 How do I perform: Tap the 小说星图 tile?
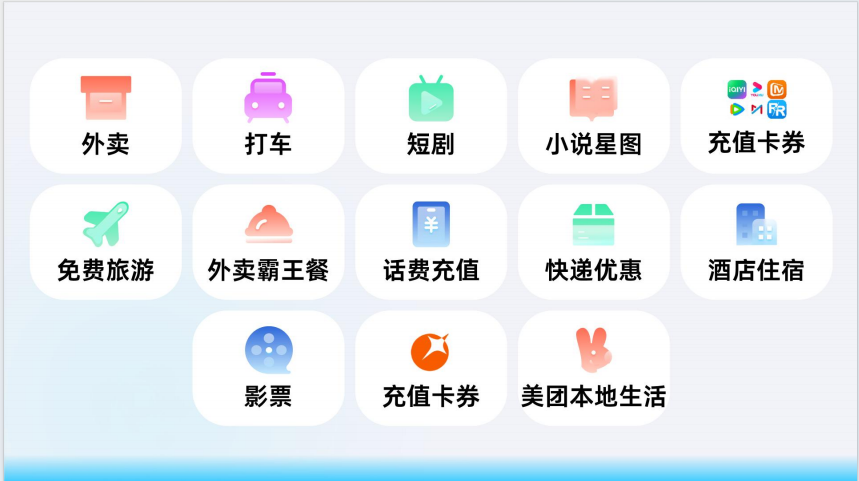593,116
